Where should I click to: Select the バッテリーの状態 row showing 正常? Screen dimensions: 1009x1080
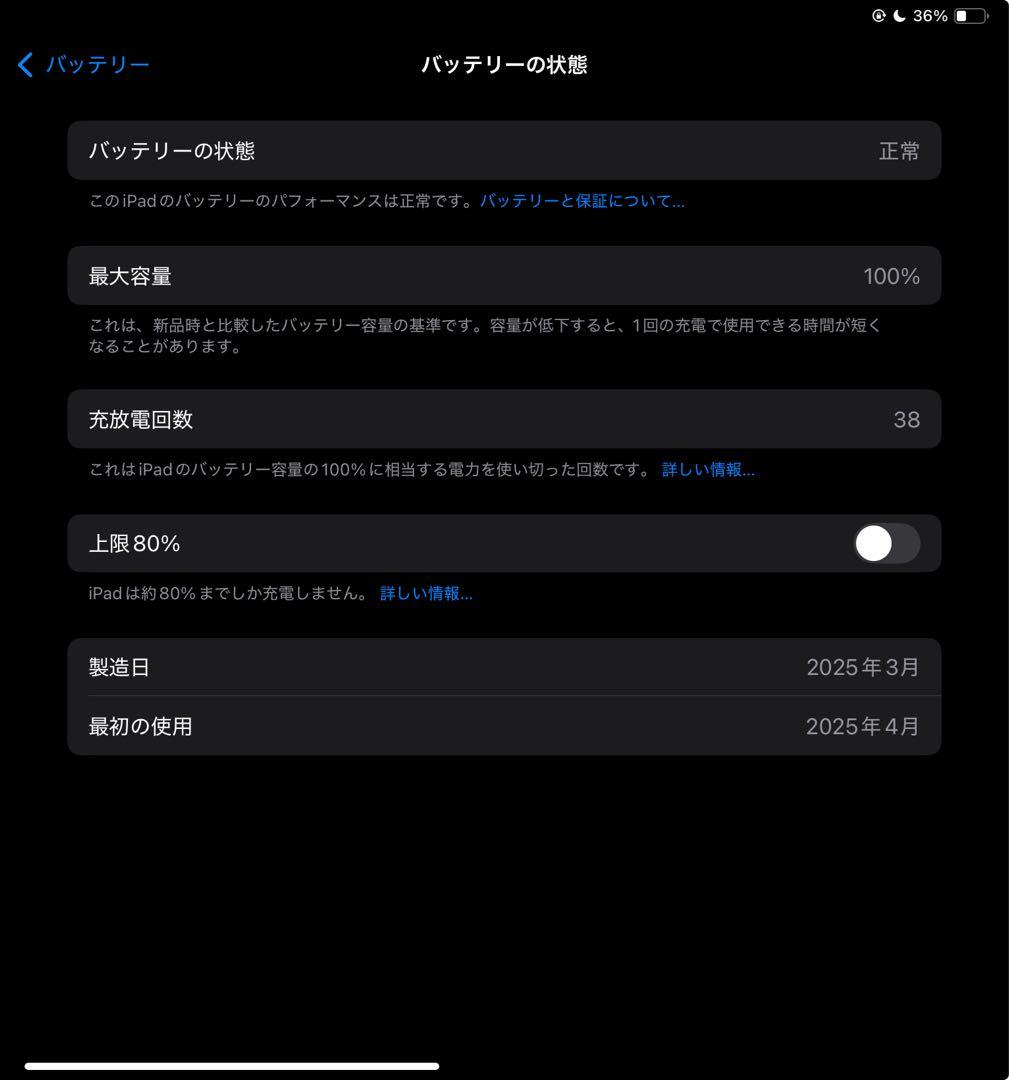click(x=504, y=150)
